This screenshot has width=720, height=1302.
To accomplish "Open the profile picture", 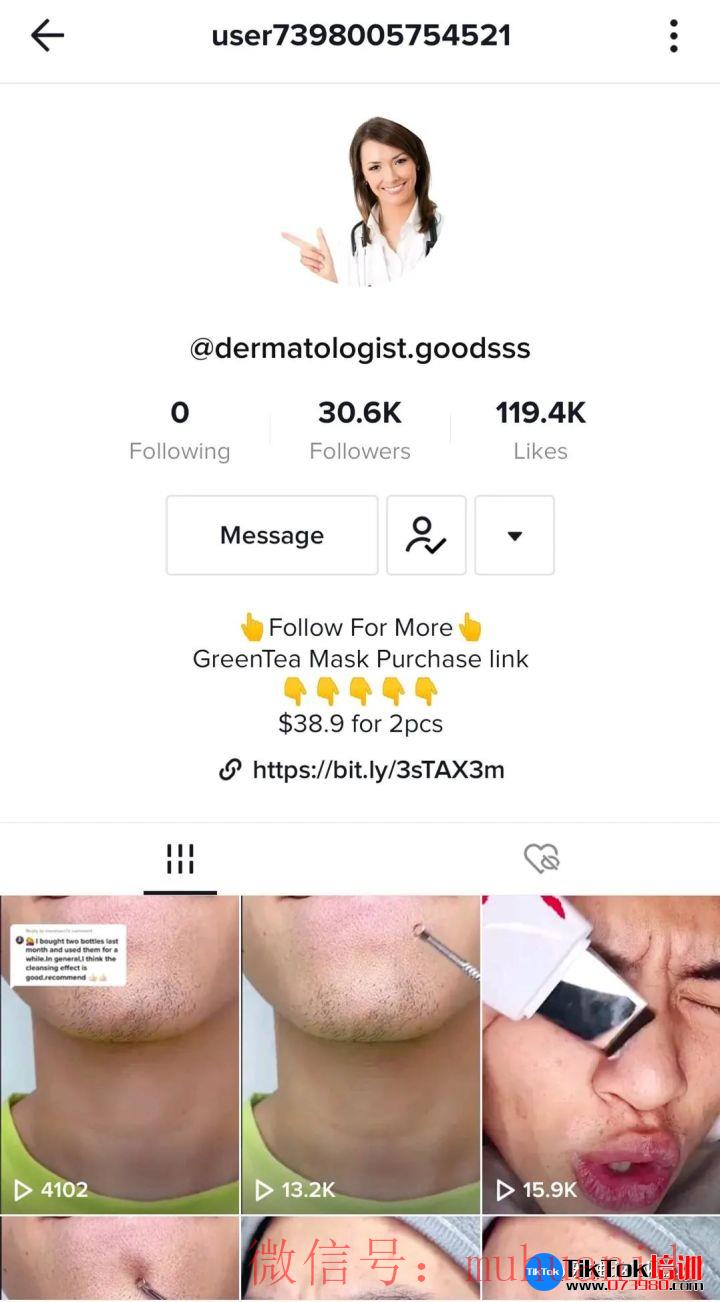I will coord(360,201).
